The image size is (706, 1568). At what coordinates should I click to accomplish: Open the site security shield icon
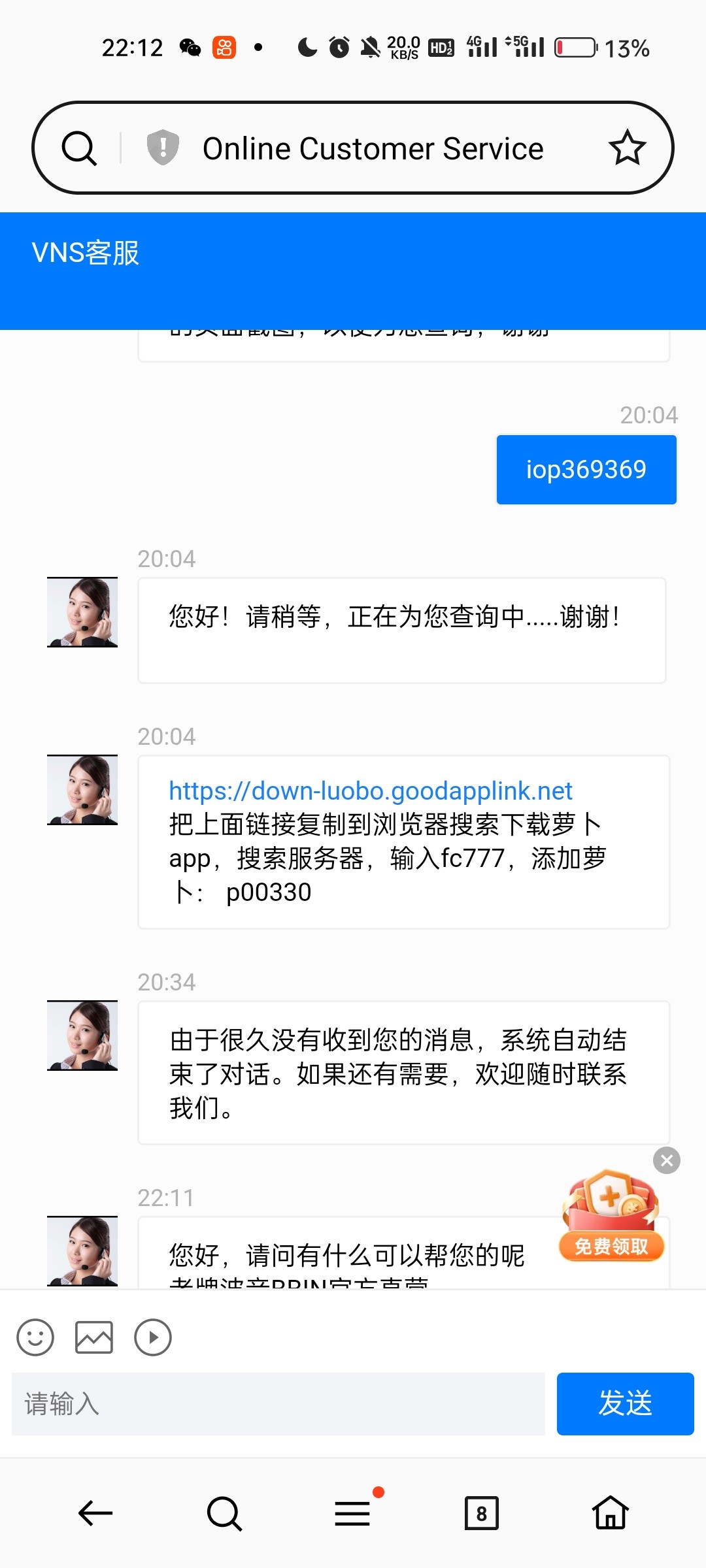click(163, 147)
